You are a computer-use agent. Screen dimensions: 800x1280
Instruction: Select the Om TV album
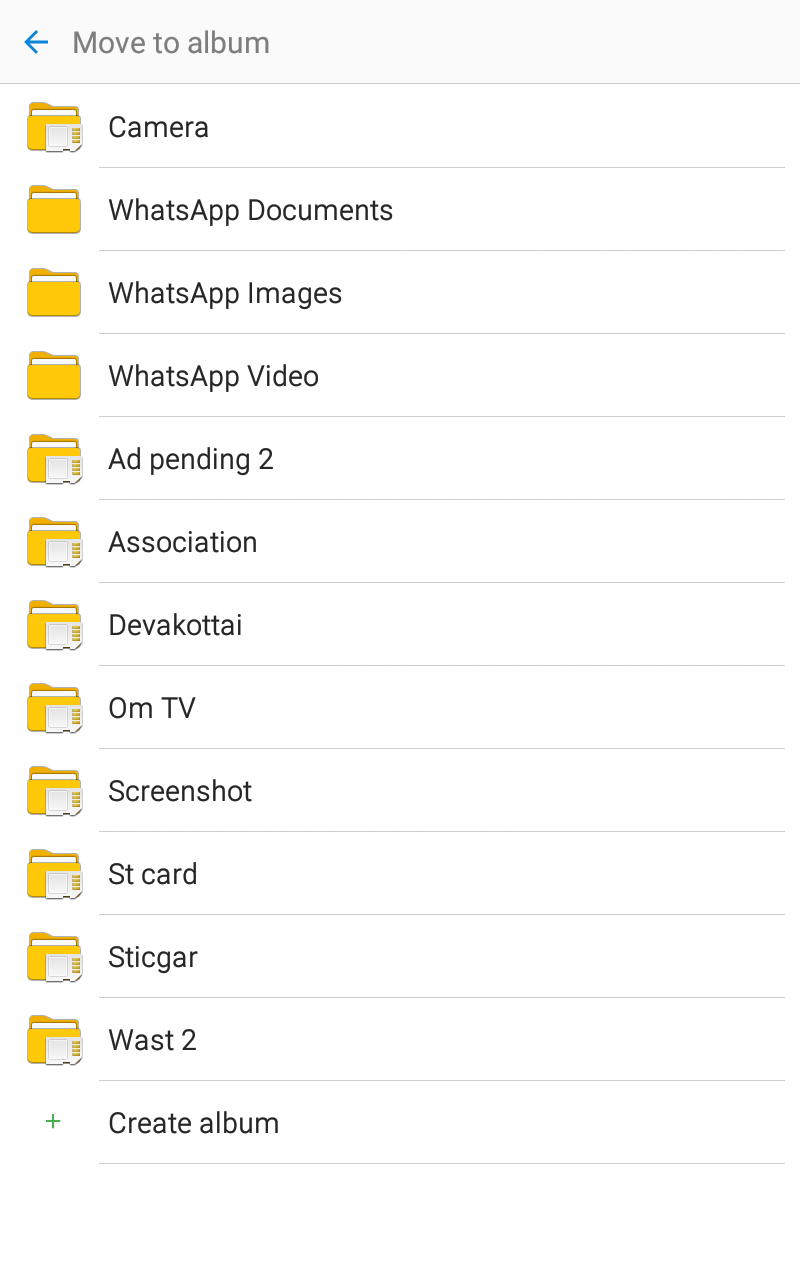[400, 708]
